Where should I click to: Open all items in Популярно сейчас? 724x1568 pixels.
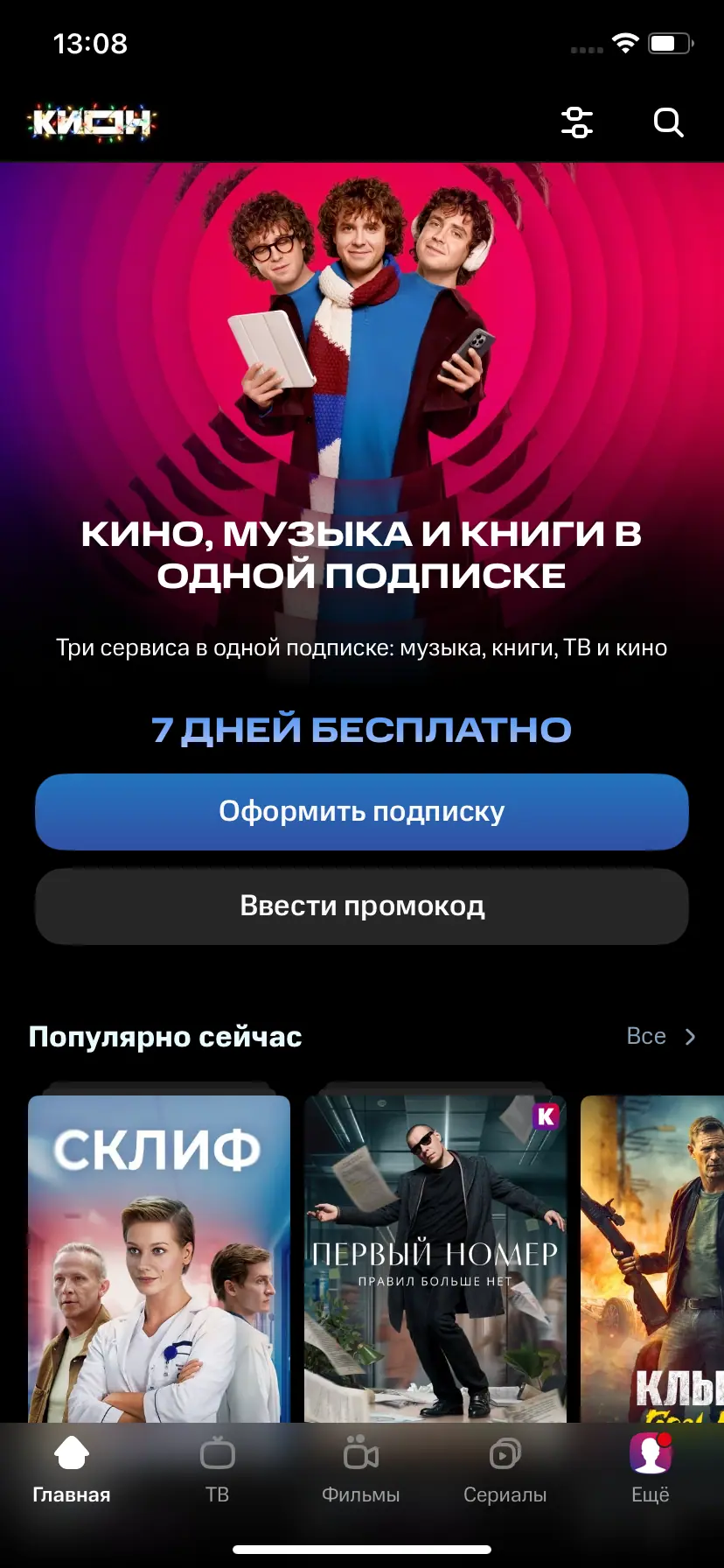(647, 1036)
